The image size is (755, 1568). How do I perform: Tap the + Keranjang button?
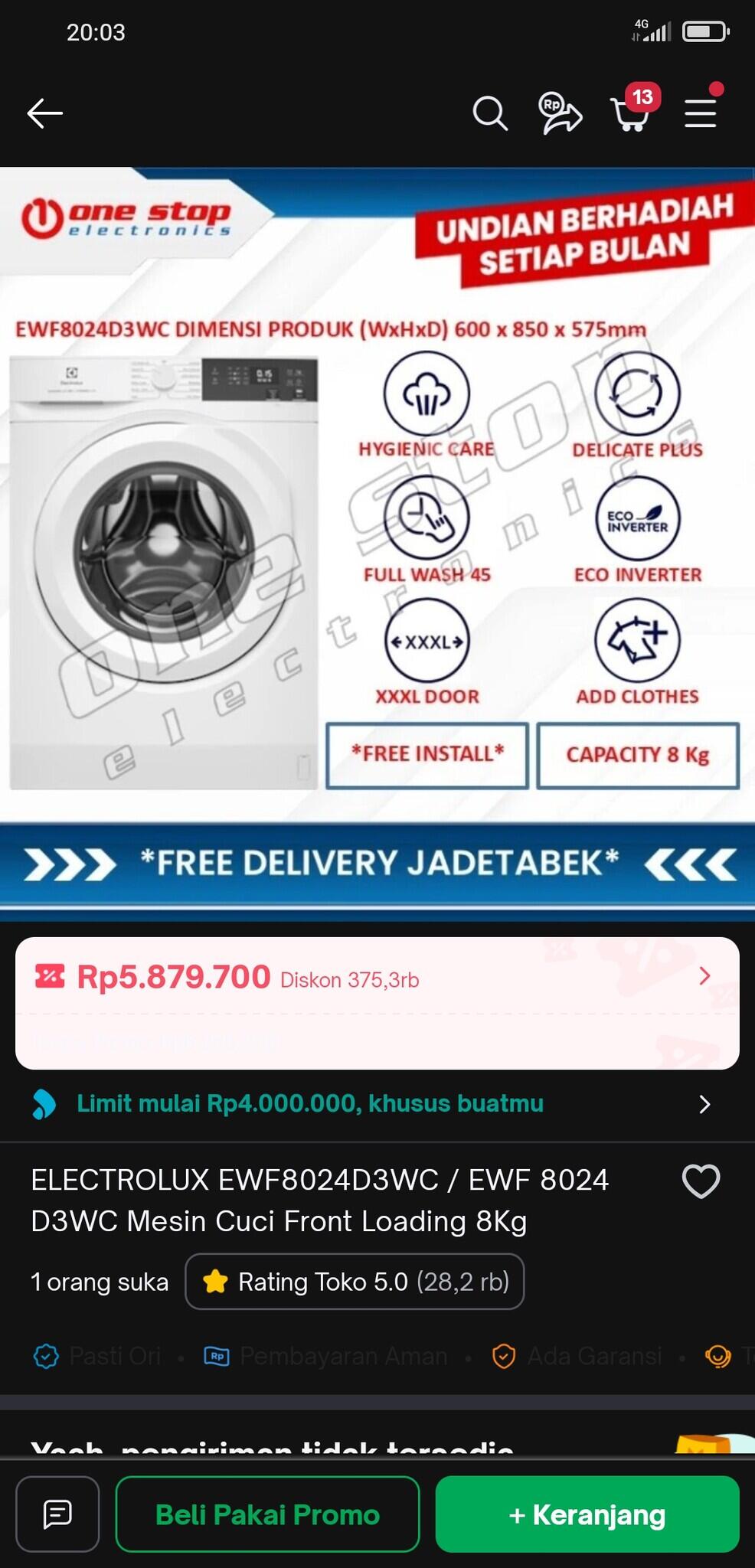click(x=587, y=1514)
